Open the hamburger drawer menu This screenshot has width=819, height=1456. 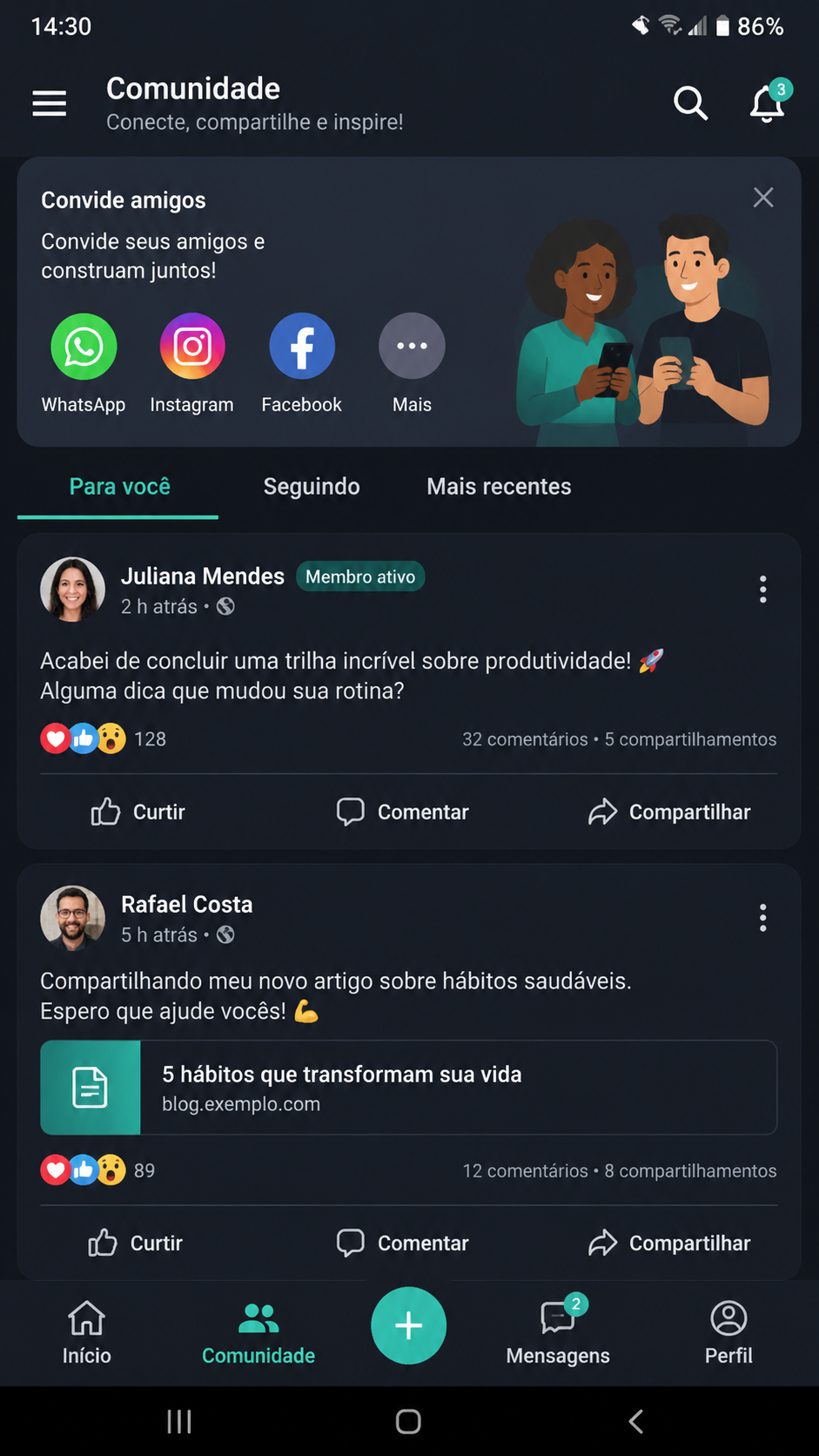[50, 104]
